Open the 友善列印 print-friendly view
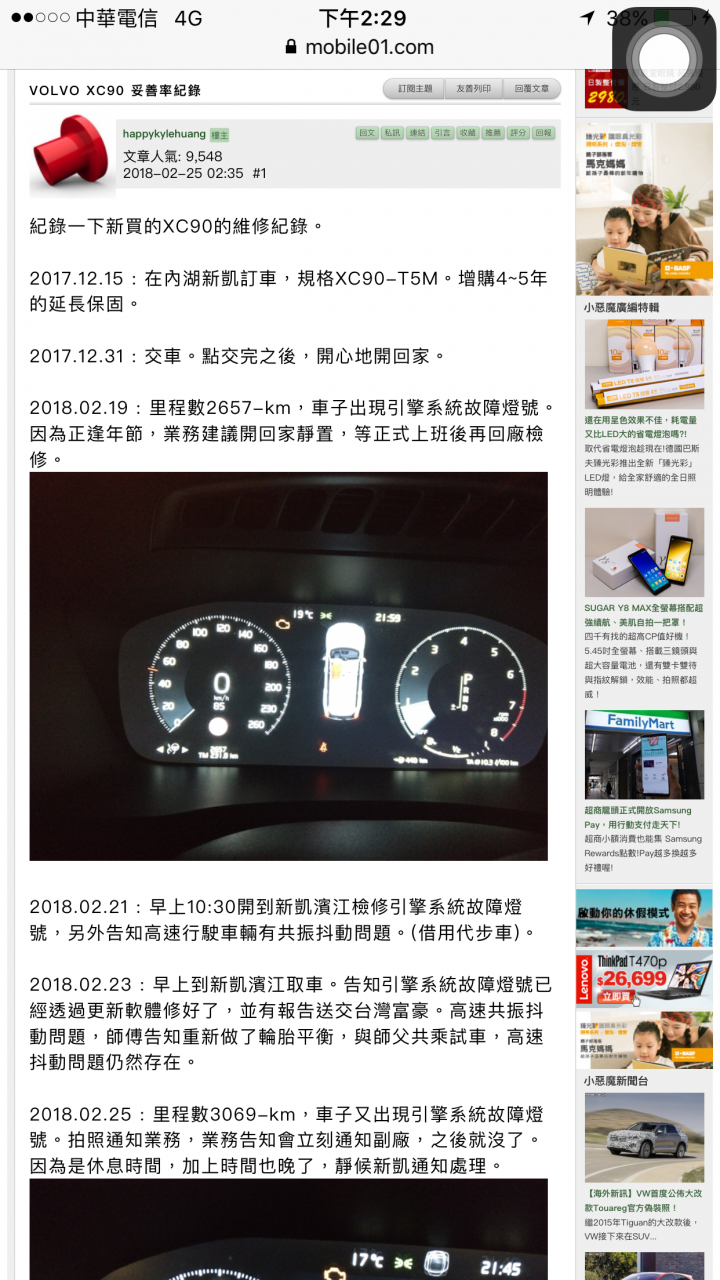 point(473,89)
